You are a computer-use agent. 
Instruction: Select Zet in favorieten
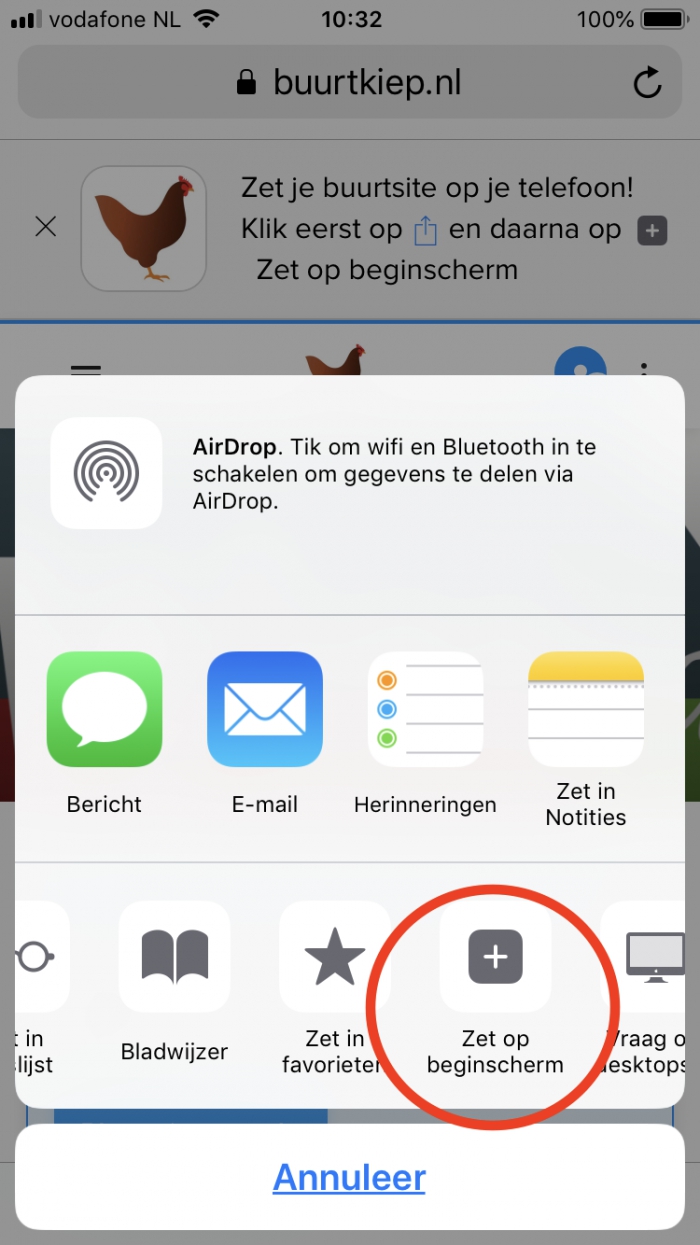tap(334, 957)
